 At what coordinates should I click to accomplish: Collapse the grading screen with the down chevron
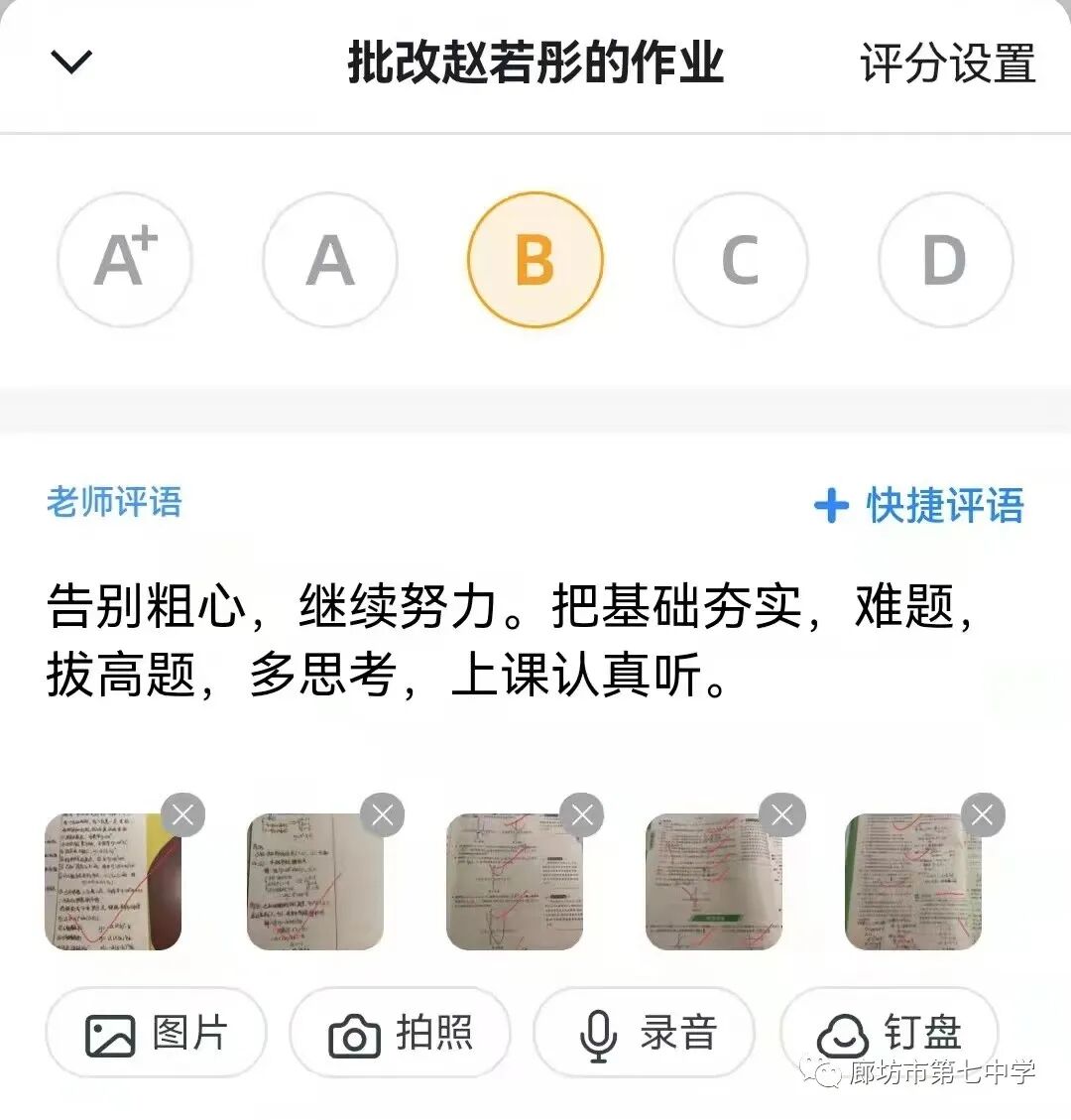click(71, 62)
